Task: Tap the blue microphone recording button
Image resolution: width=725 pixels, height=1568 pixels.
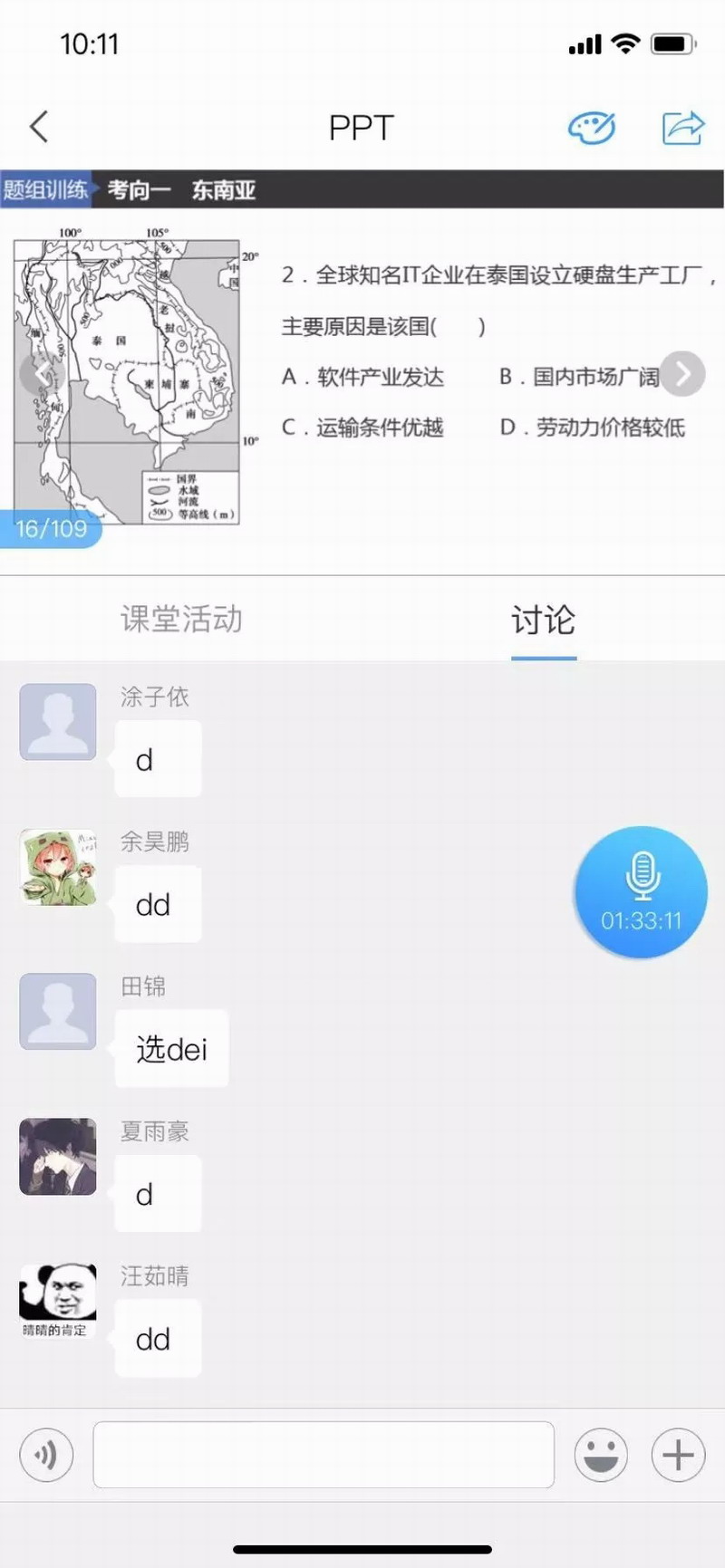Action: point(641,892)
